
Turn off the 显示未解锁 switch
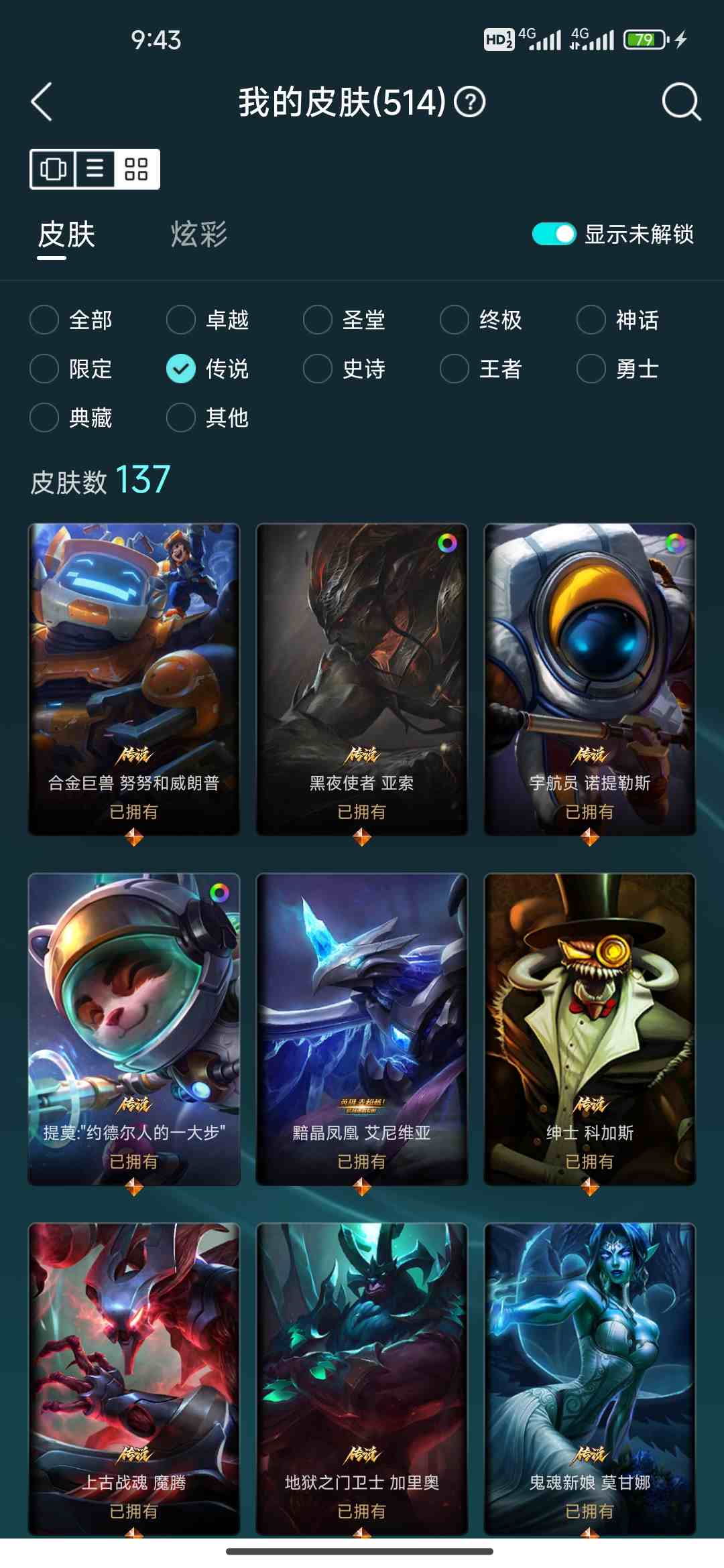(x=554, y=234)
